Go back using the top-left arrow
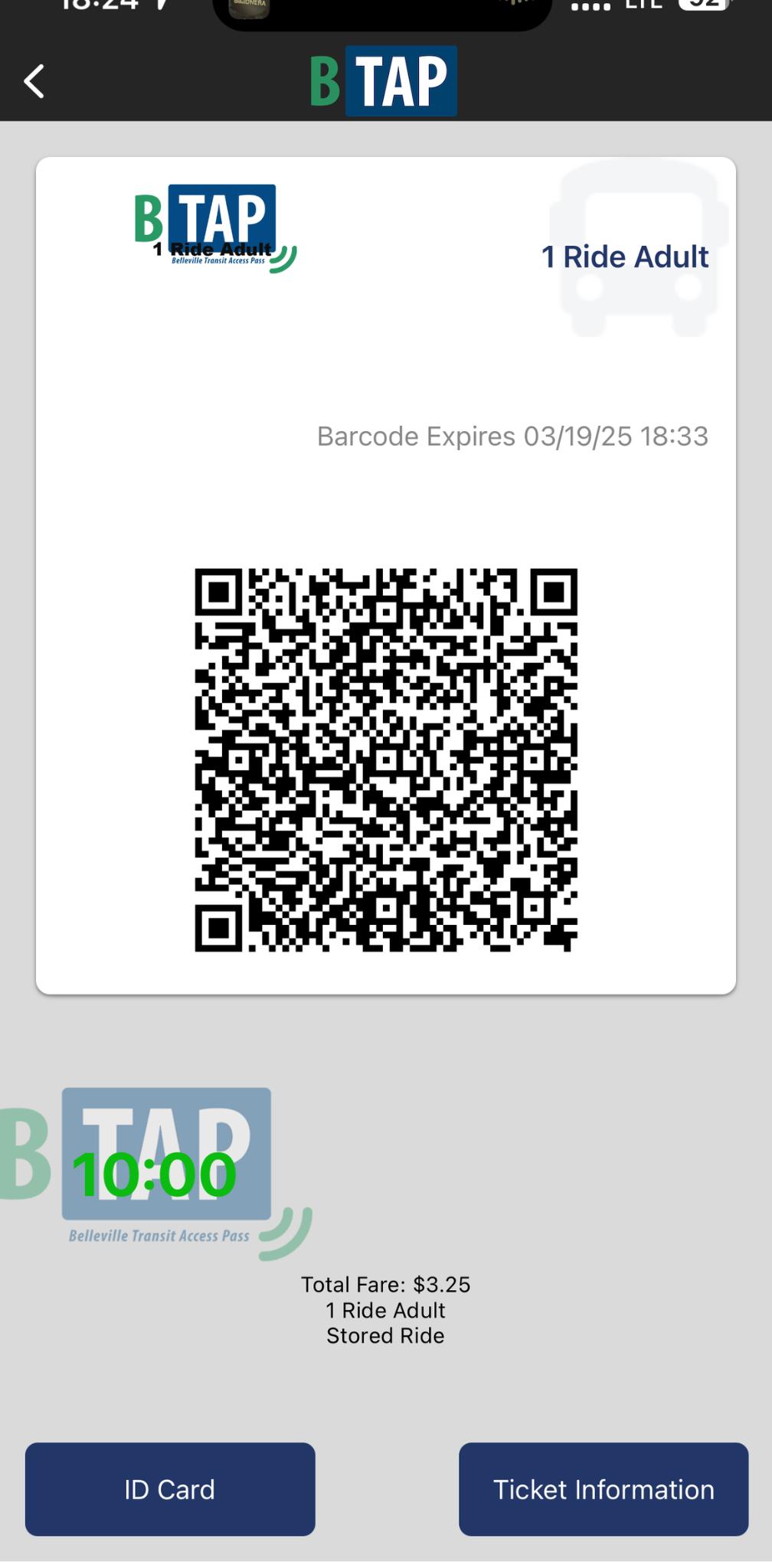This screenshot has width=772, height=1568. point(34,81)
